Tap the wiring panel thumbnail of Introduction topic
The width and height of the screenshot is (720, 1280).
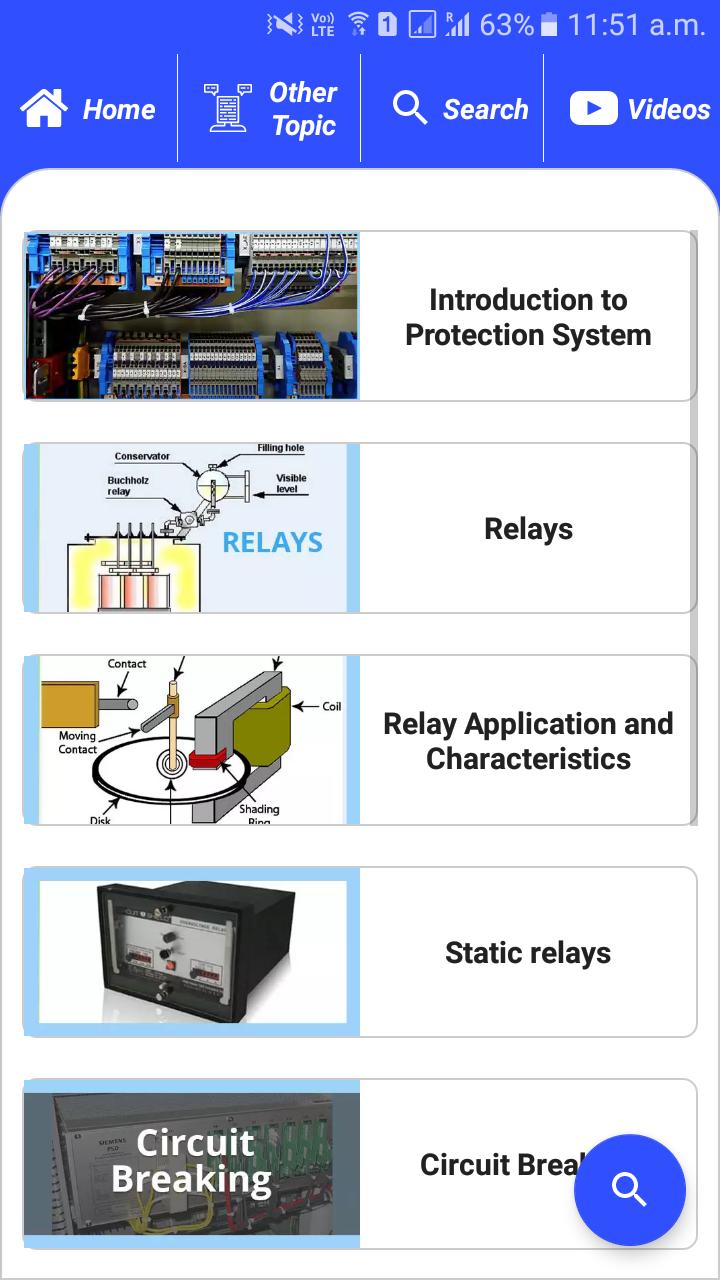coord(190,316)
